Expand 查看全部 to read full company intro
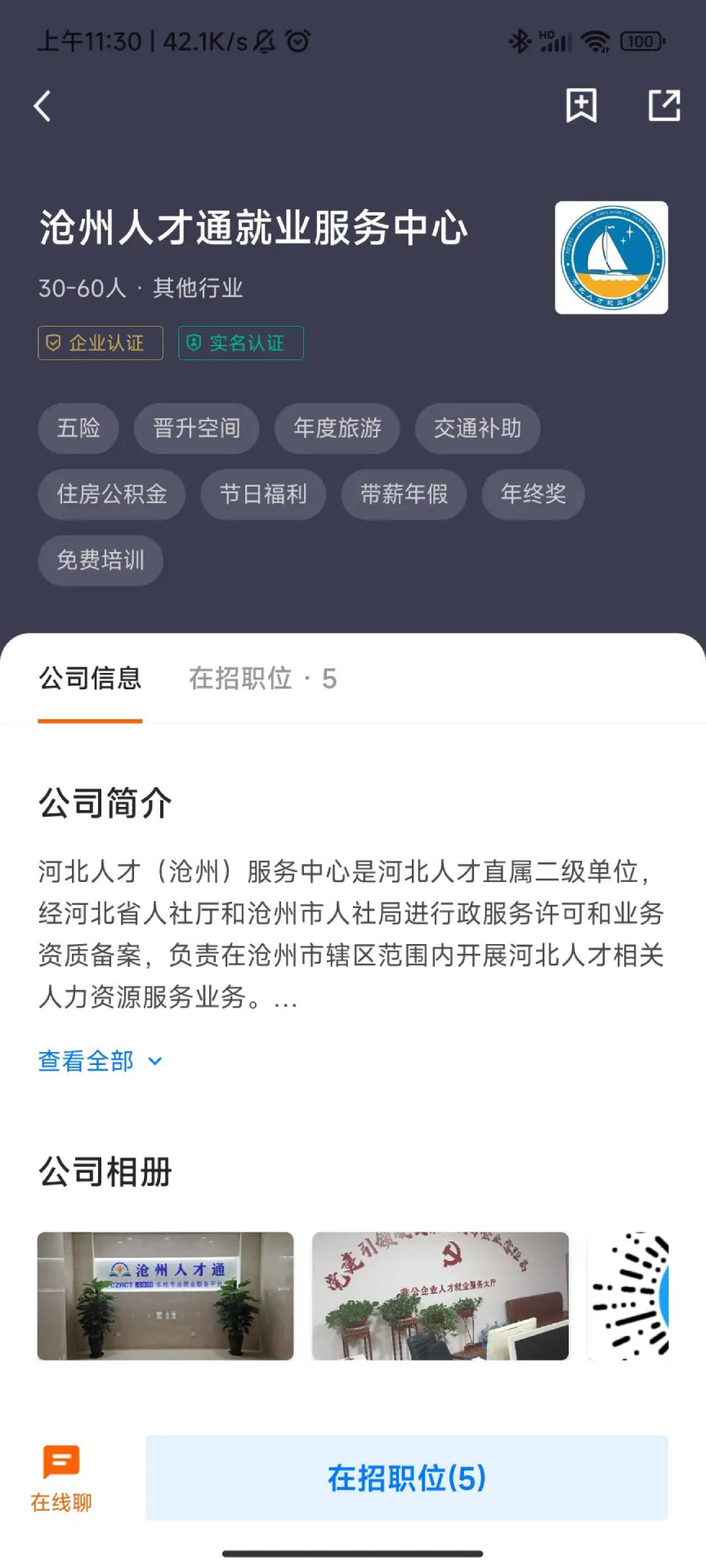Image resolution: width=706 pixels, height=1568 pixels. [x=85, y=1060]
